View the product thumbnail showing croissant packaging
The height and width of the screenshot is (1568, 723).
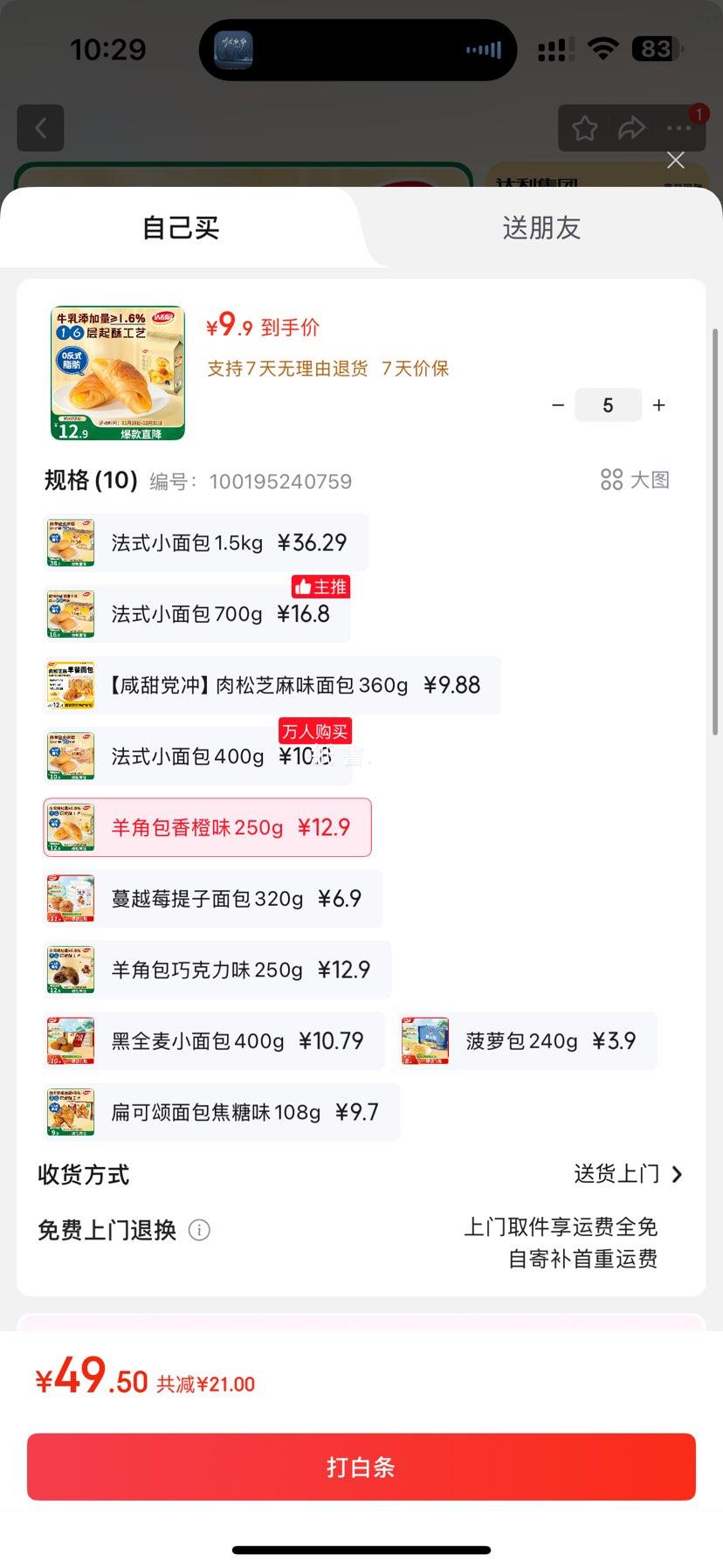click(116, 372)
